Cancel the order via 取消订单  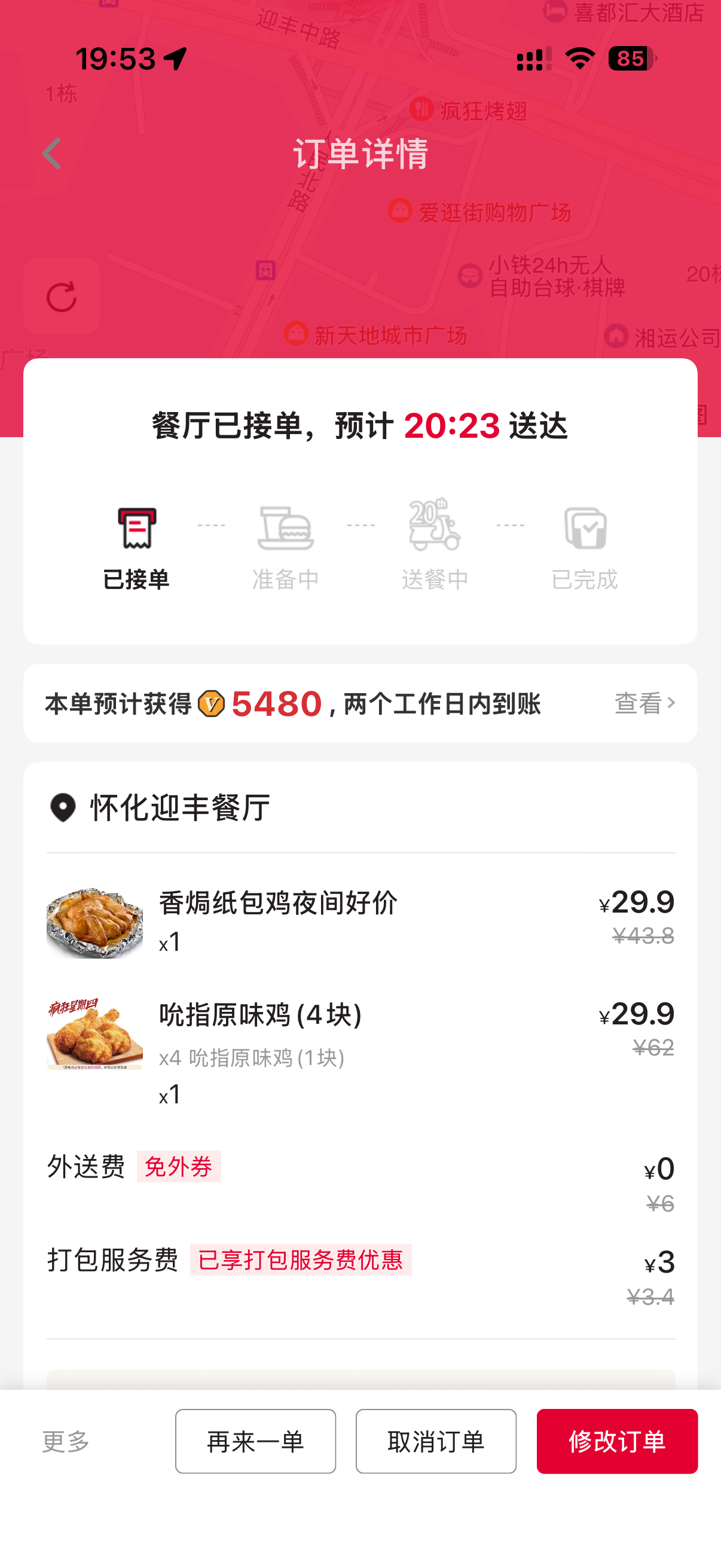coord(436,1441)
